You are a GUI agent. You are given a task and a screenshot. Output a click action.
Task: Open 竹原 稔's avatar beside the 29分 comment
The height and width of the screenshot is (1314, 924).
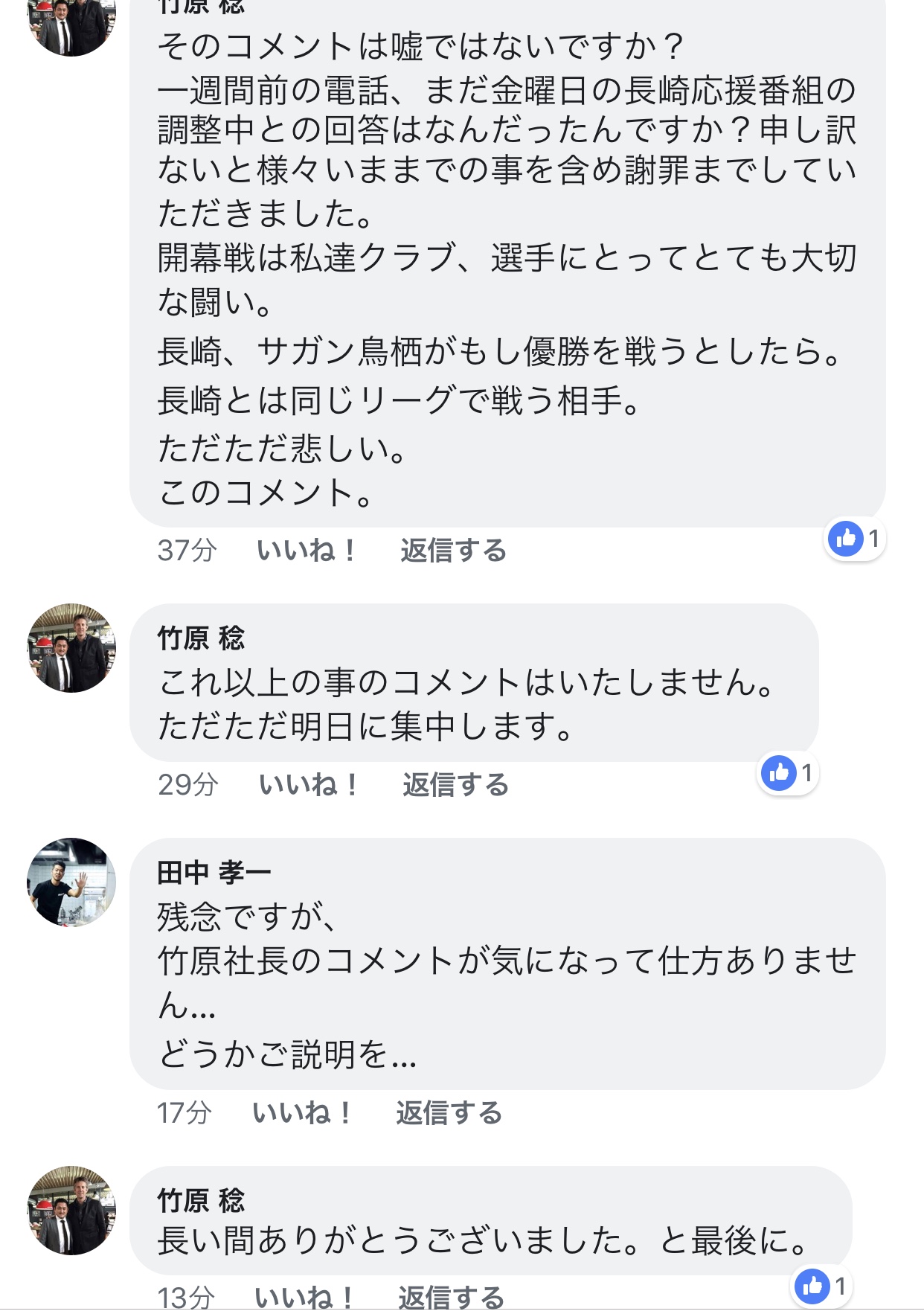[x=71, y=648]
